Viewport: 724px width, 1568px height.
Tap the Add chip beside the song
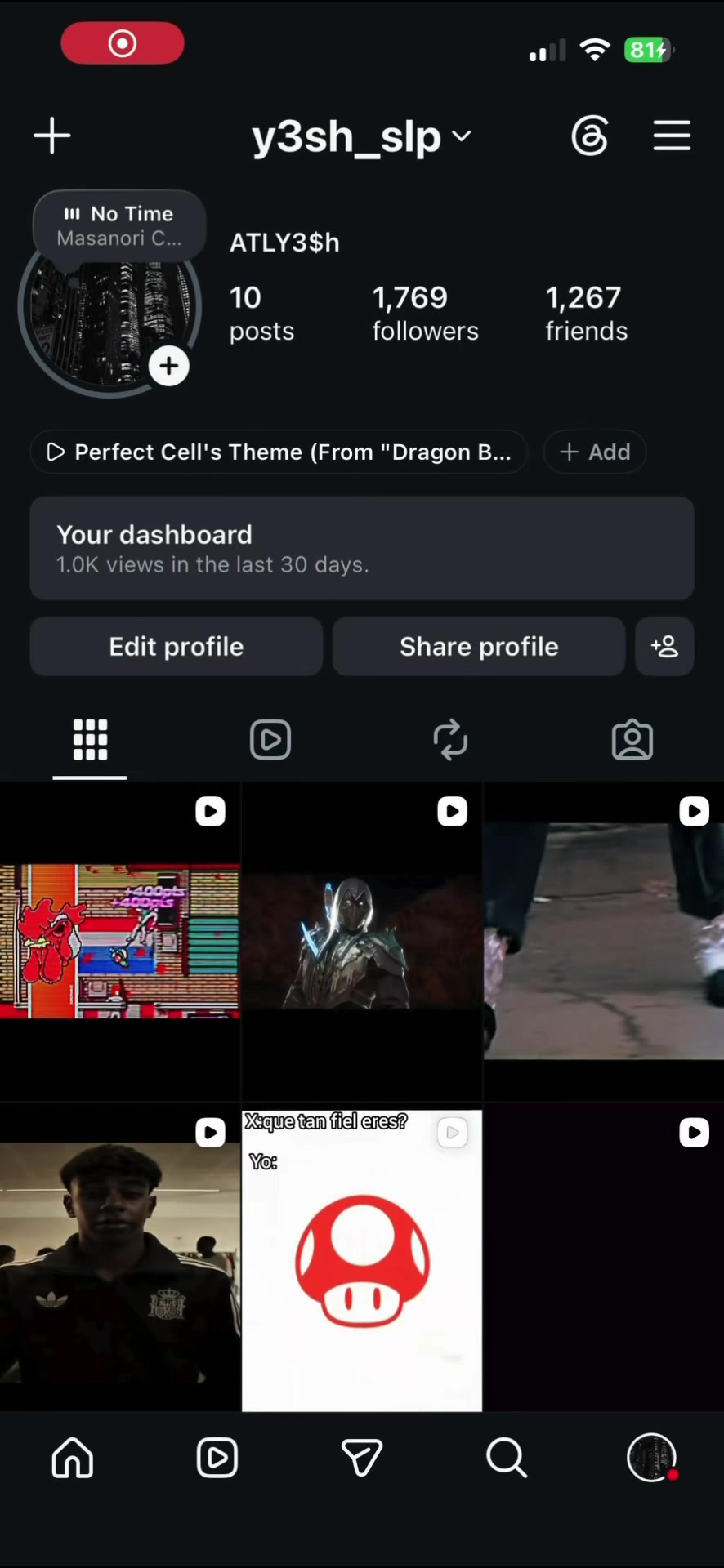[595, 452]
